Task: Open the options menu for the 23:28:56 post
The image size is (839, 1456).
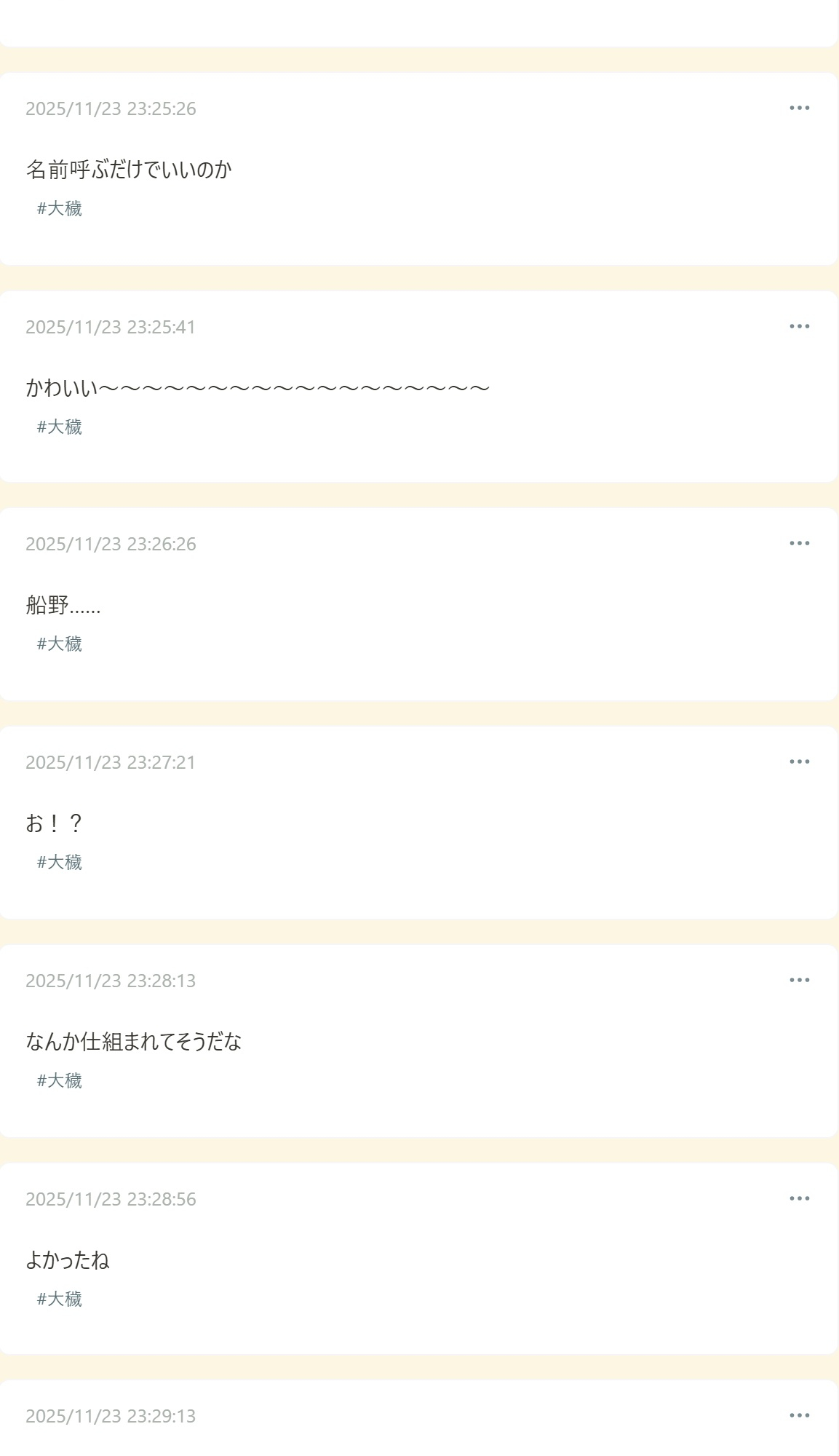Action: pos(799,1198)
